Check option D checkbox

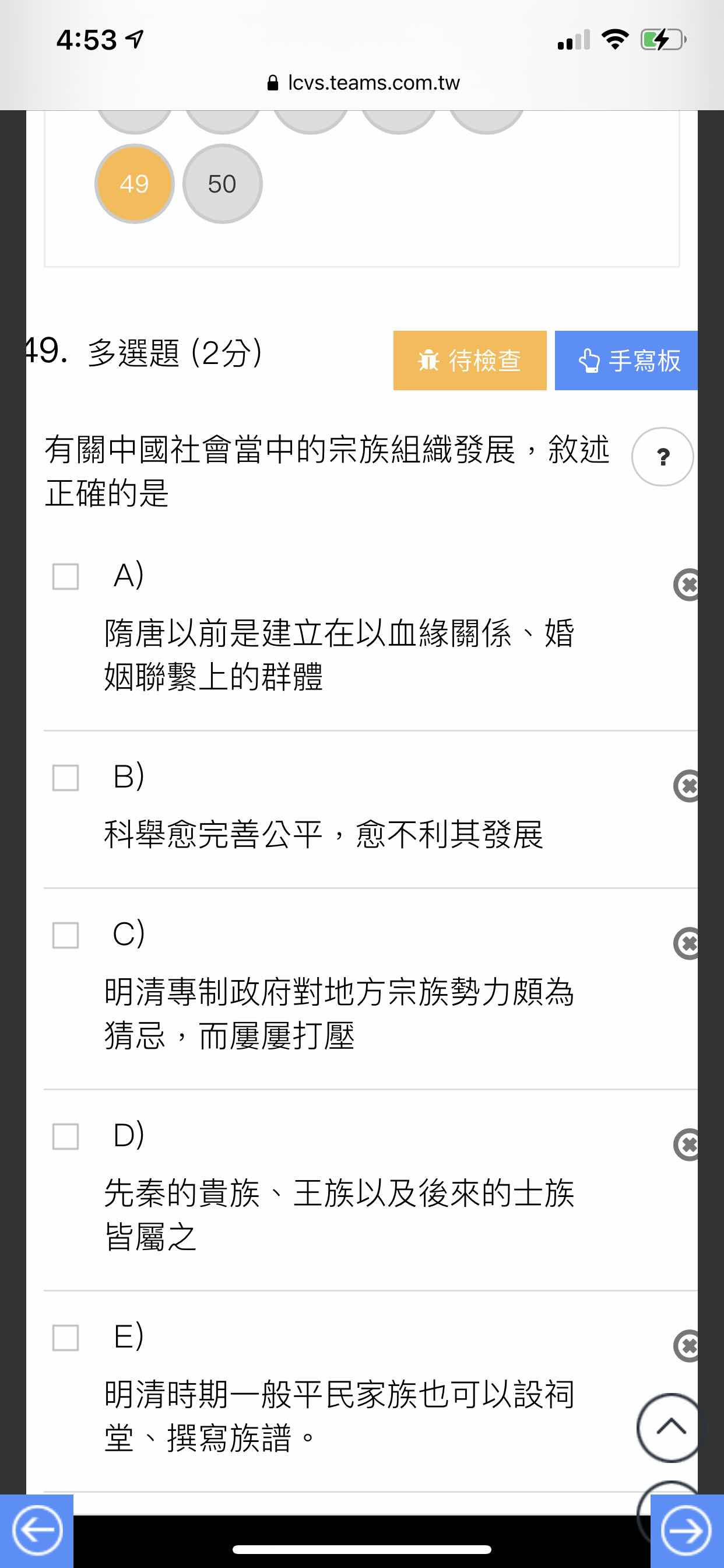(x=66, y=1136)
